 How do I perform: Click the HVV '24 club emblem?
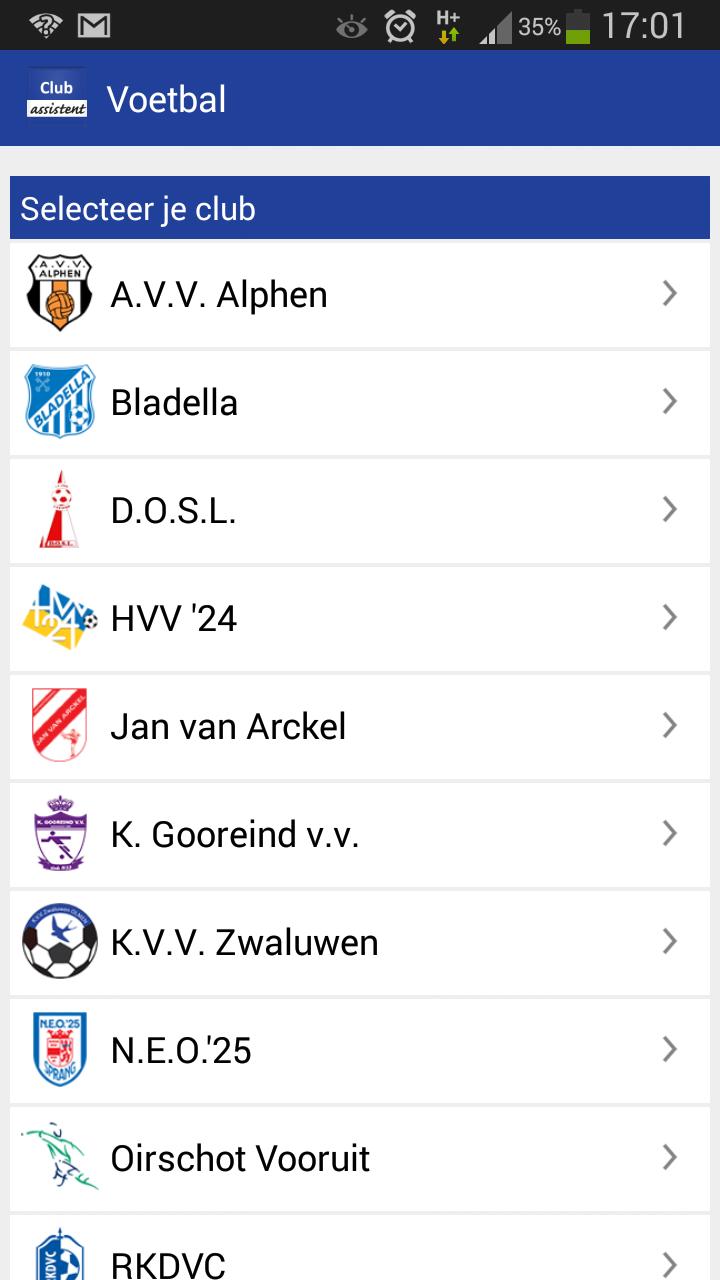(x=59, y=618)
